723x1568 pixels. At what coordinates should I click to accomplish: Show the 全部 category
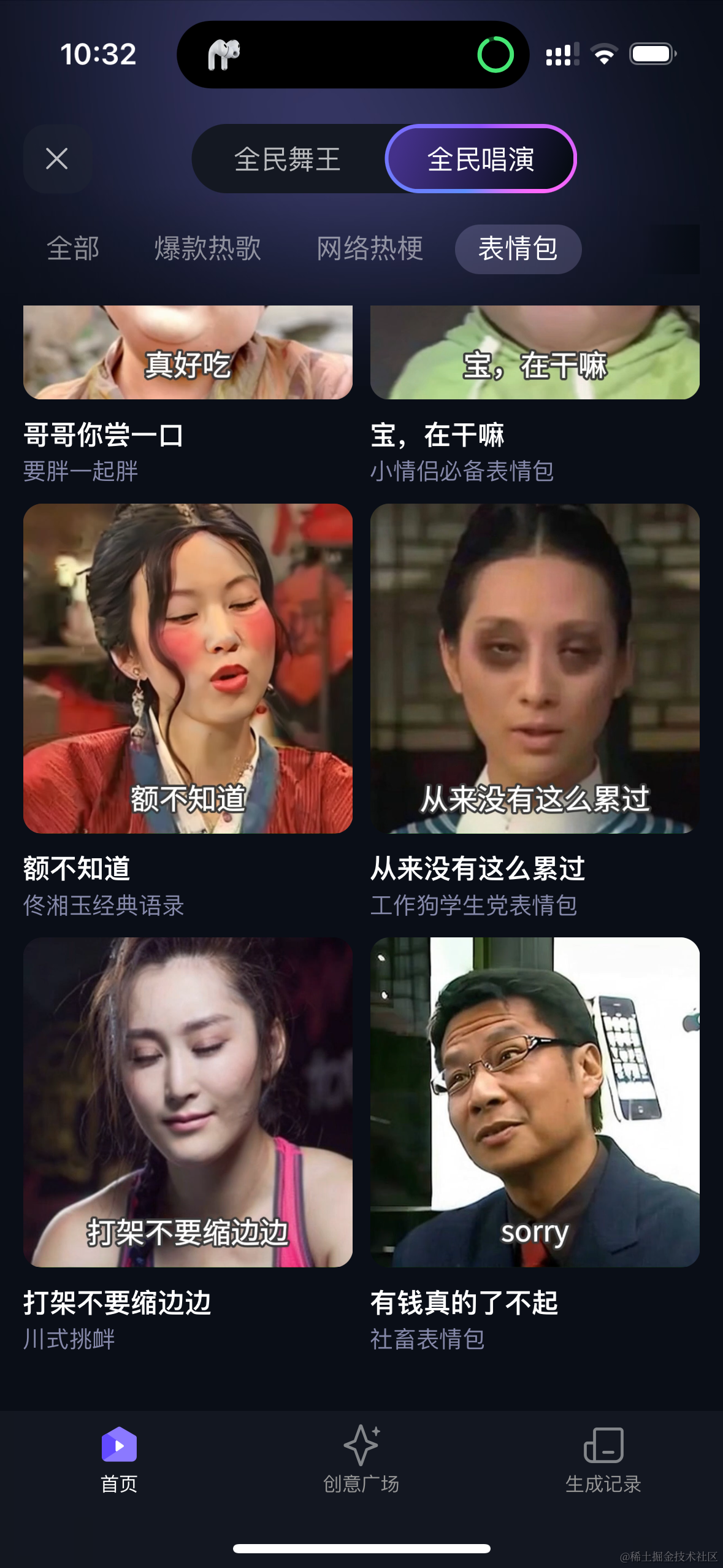click(x=73, y=248)
